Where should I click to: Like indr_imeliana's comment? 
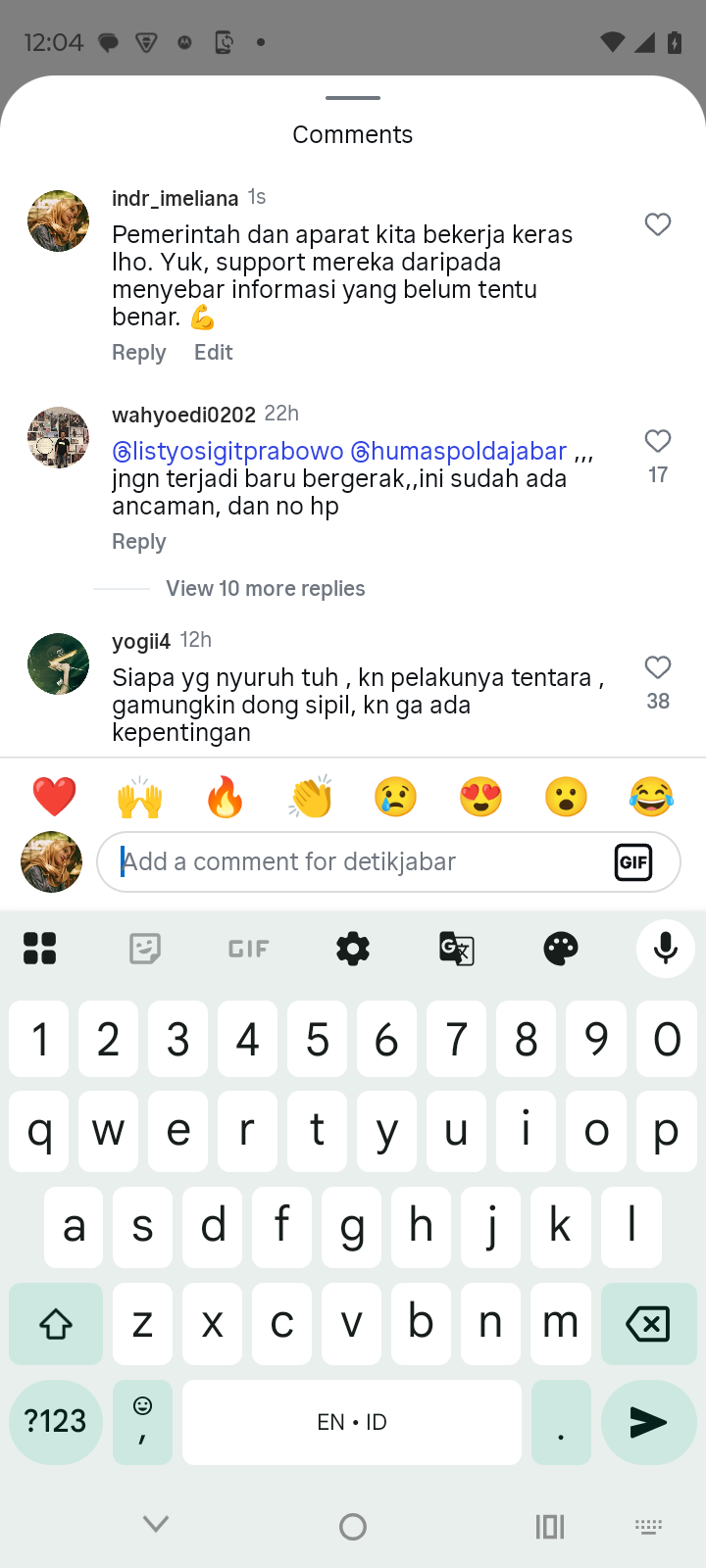(658, 224)
